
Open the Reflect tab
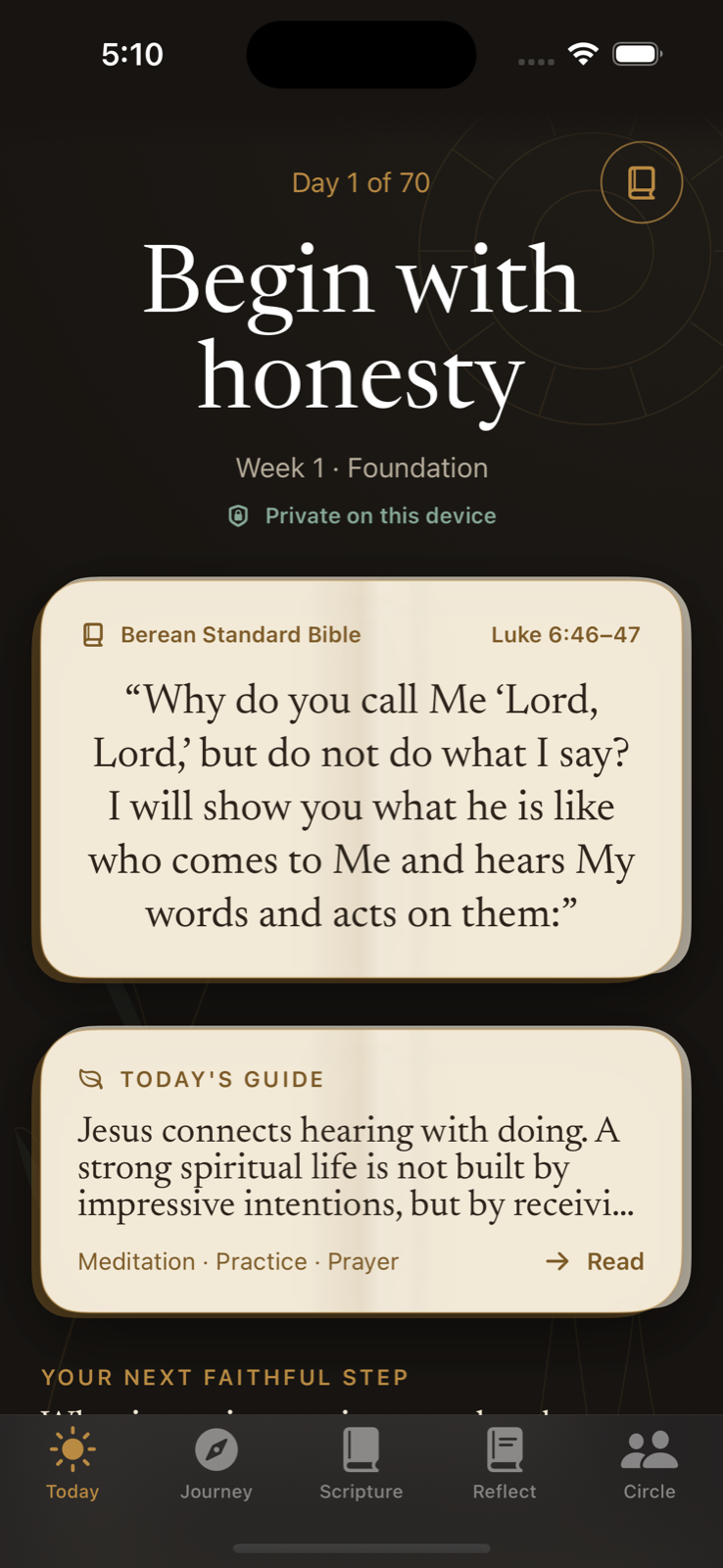point(505,1465)
